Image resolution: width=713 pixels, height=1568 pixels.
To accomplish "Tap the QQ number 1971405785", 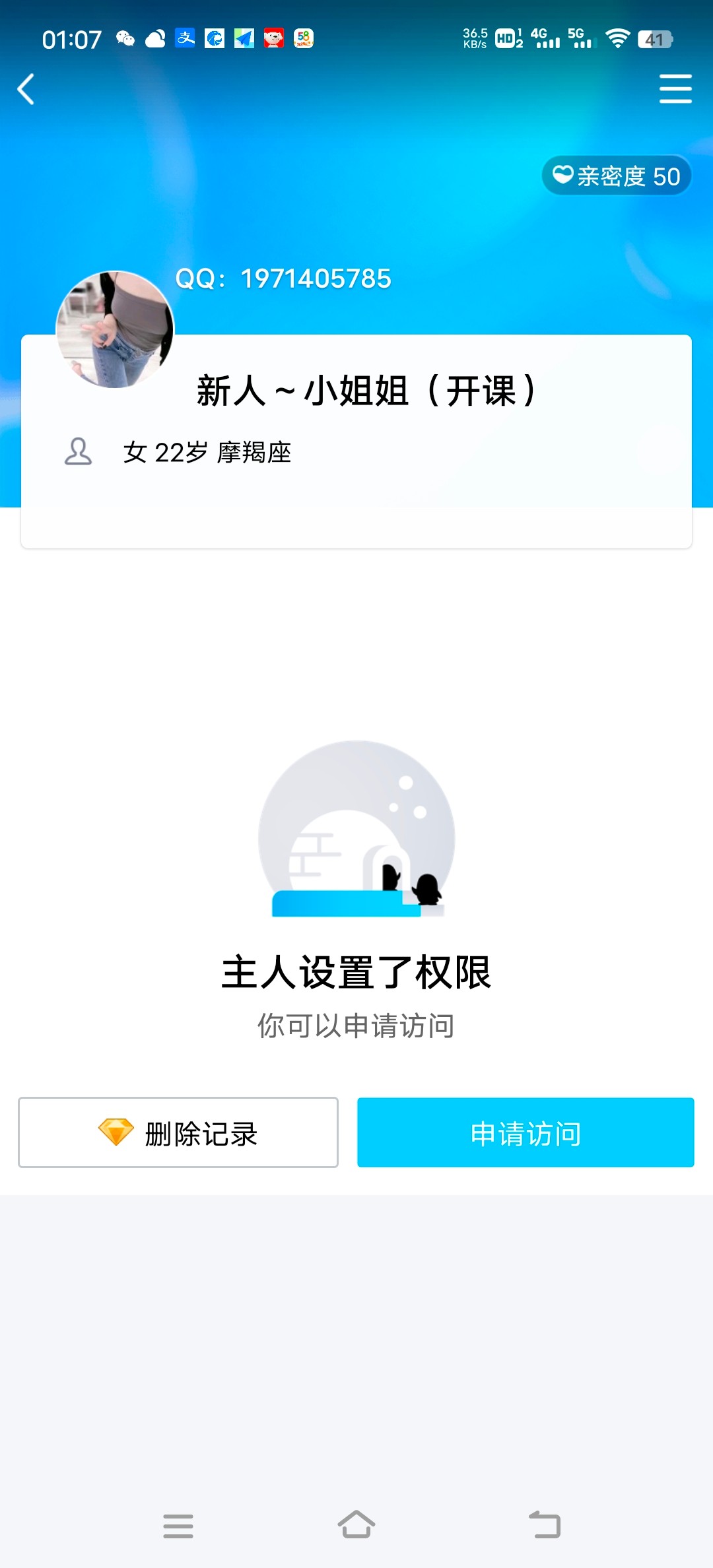I will click(284, 278).
